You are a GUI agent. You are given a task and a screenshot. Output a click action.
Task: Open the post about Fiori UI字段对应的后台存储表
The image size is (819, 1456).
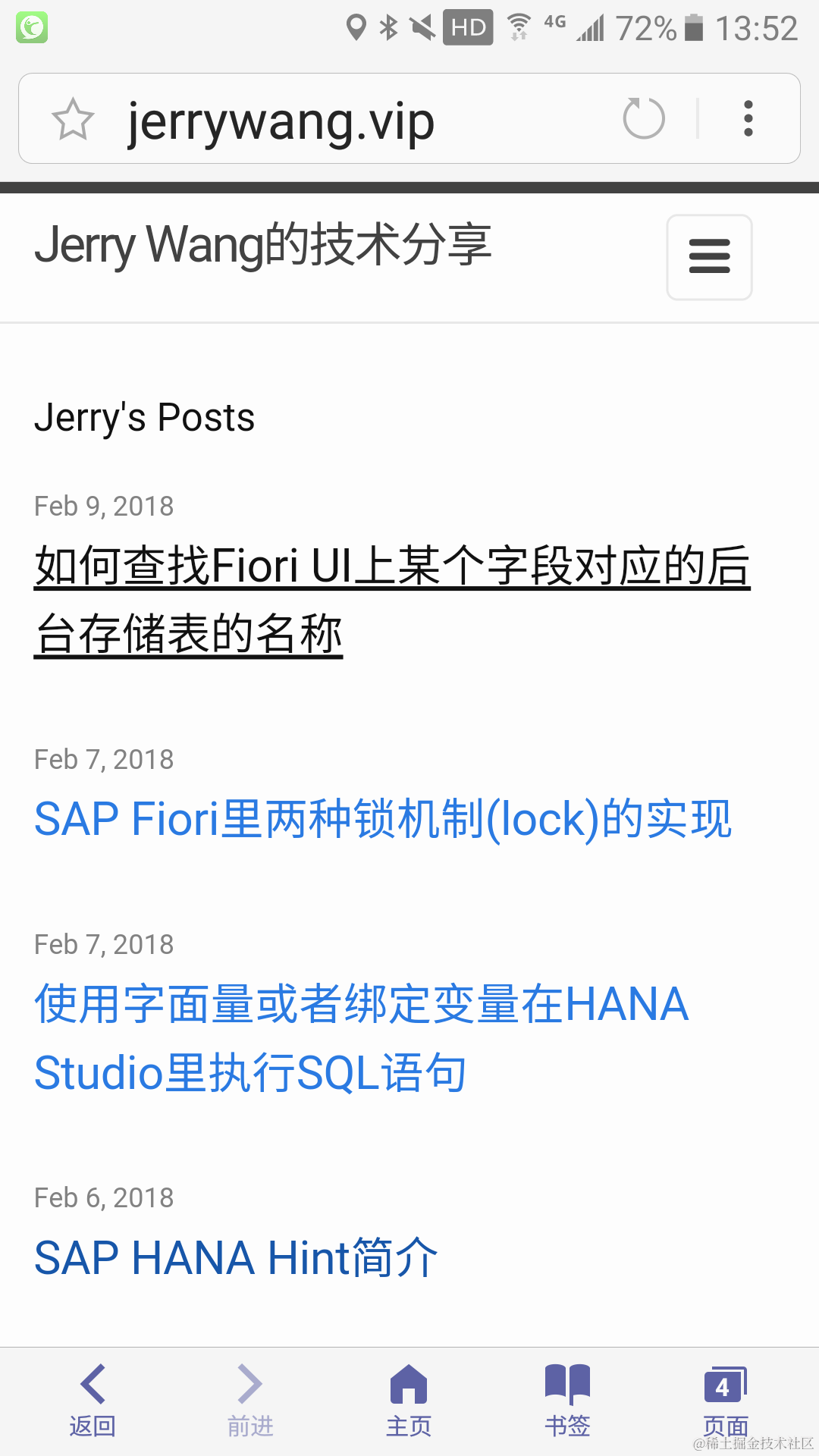coord(392,599)
